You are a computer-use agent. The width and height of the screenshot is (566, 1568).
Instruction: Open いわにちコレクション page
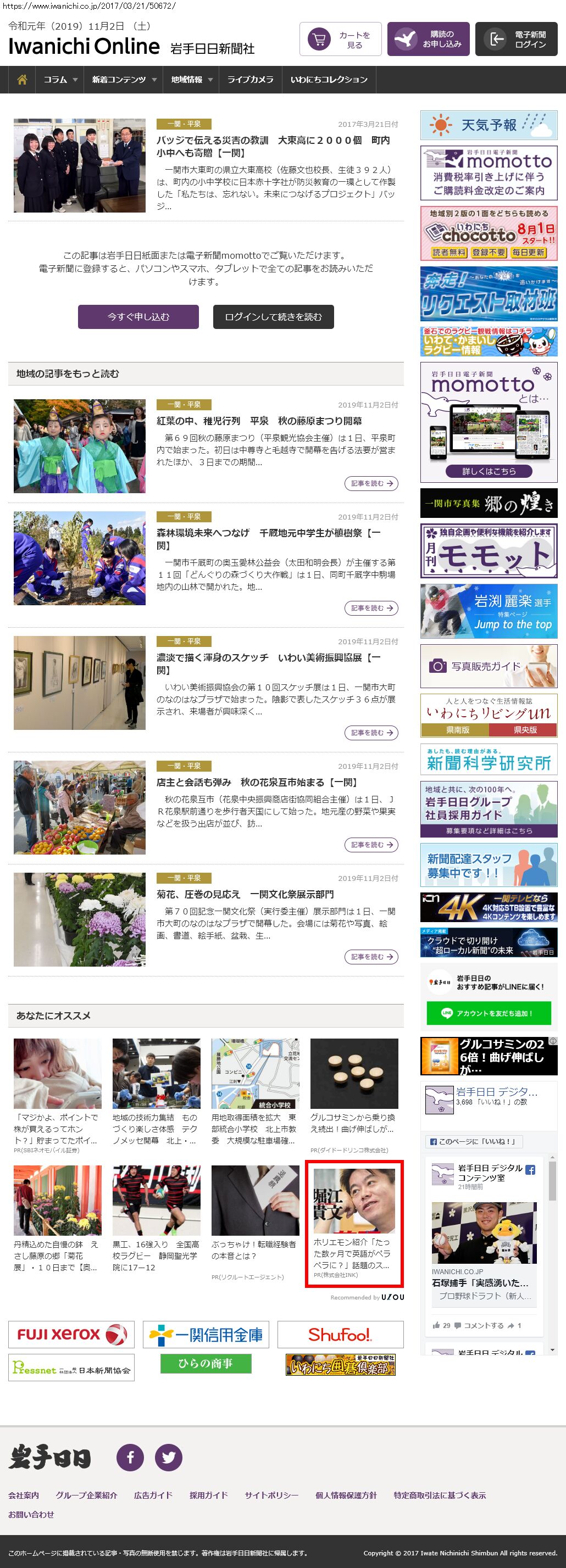tap(329, 80)
